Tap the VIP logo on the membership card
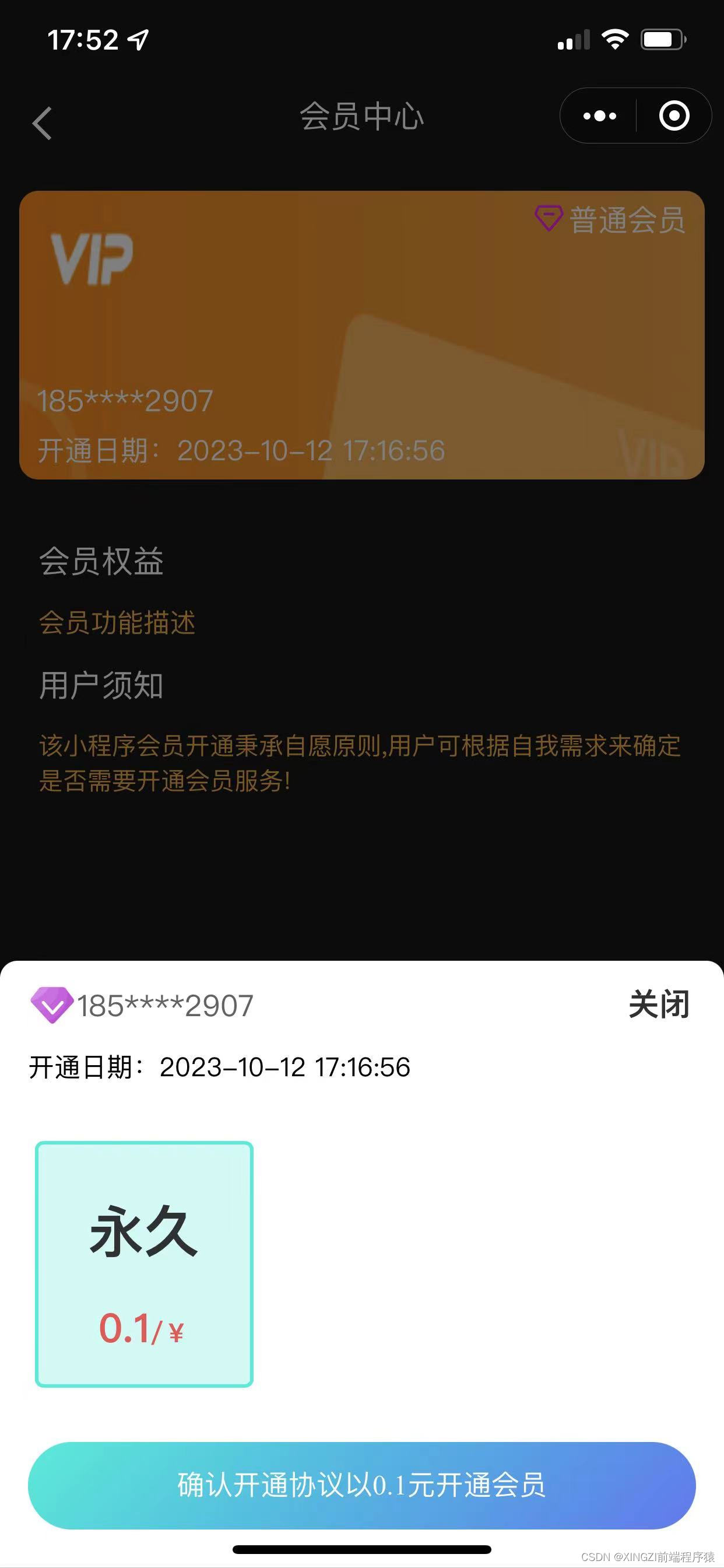This screenshot has height=1568, width=724. tap(94, 258)
